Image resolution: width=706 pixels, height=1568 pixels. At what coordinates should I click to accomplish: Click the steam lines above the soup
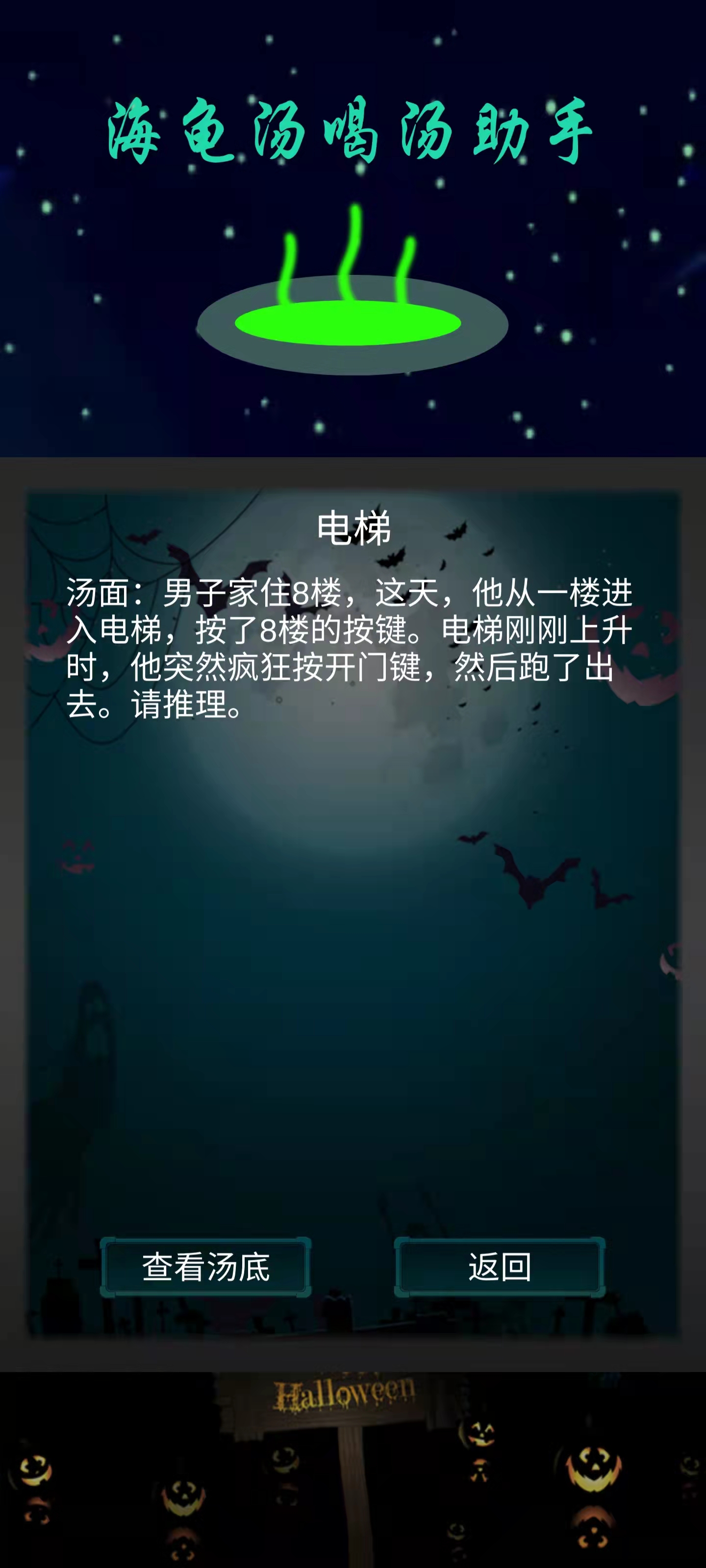click(x=352, y=256)
